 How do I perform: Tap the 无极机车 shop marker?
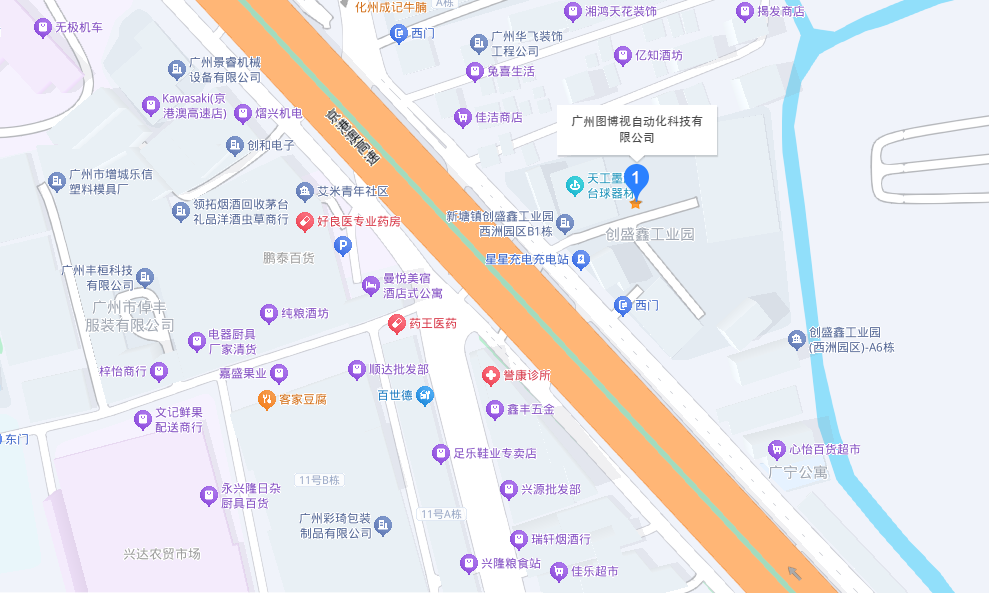pyautogui.click(x=42, y=27)
